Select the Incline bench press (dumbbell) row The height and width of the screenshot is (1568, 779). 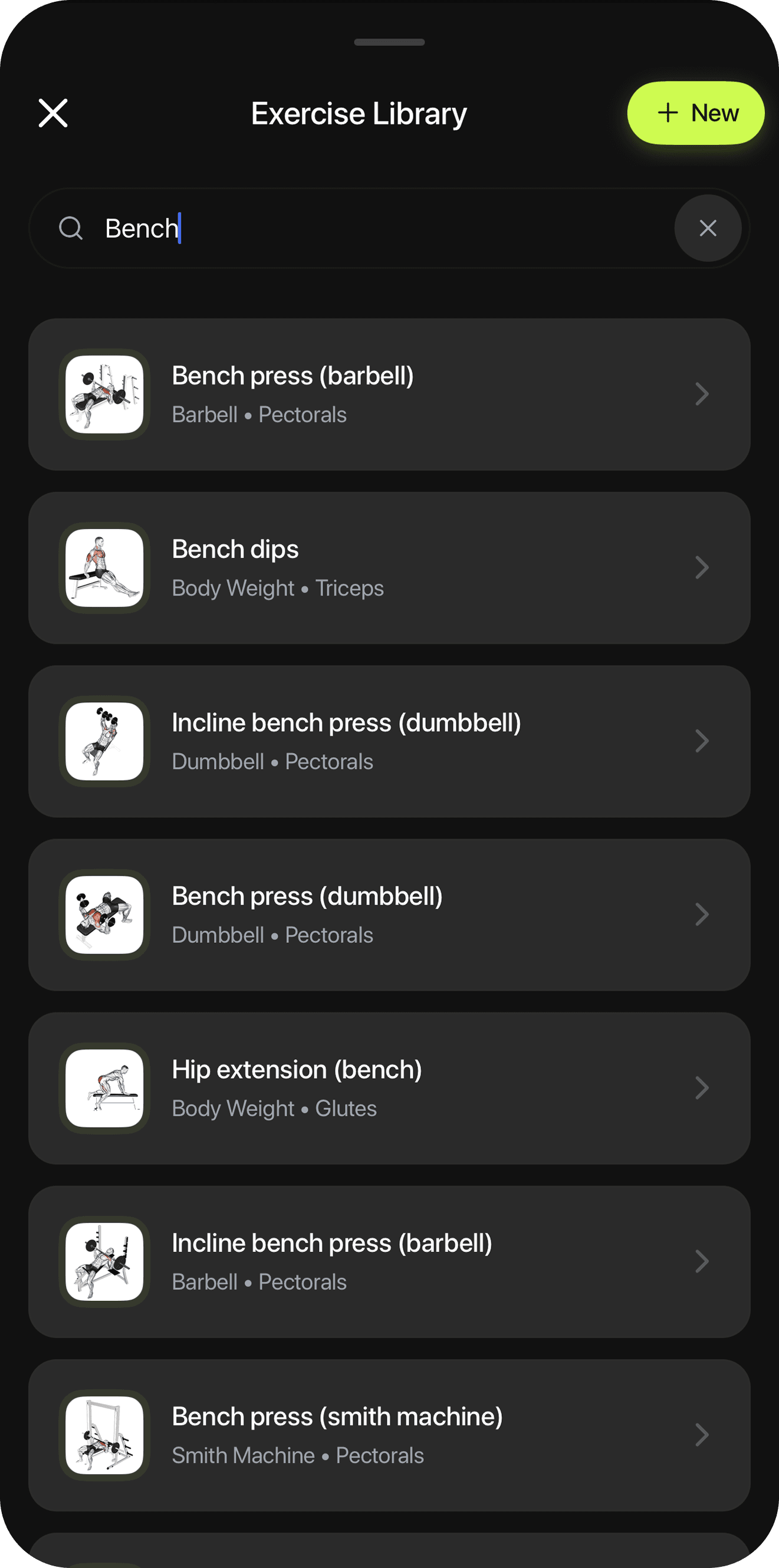[x=389, y=741]
